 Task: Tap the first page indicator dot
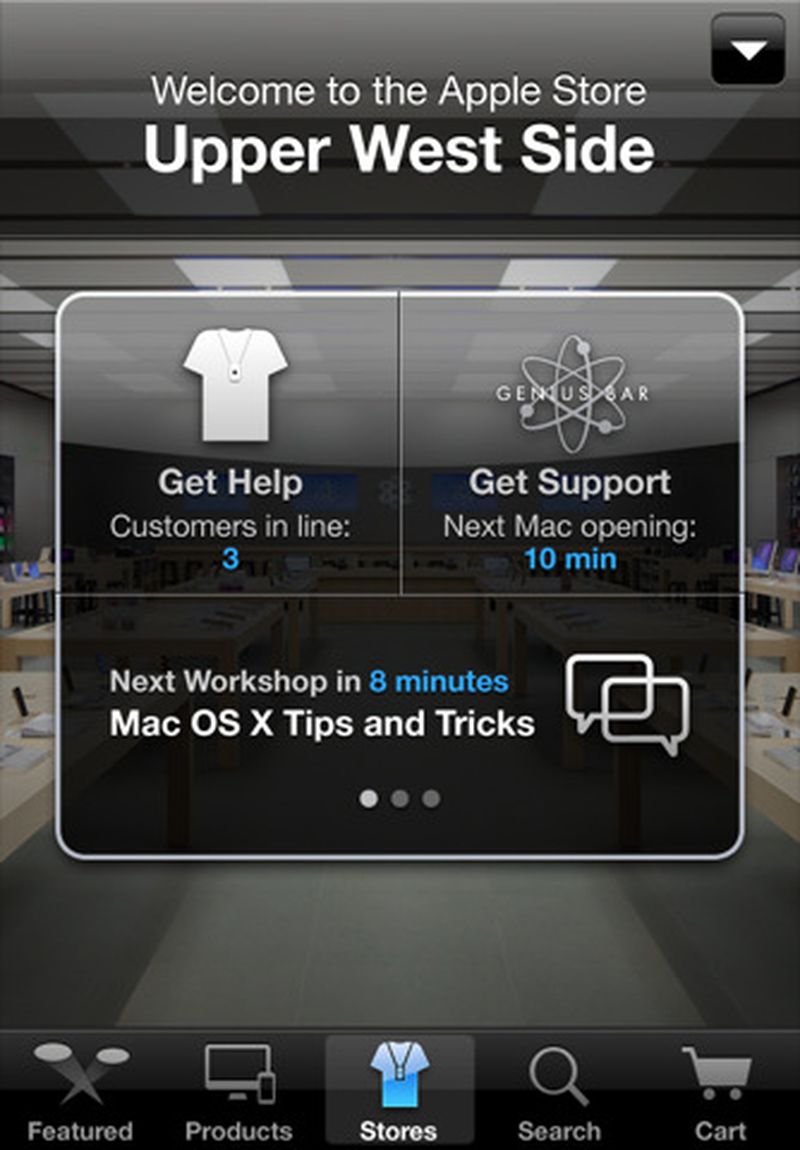[369, 798]
